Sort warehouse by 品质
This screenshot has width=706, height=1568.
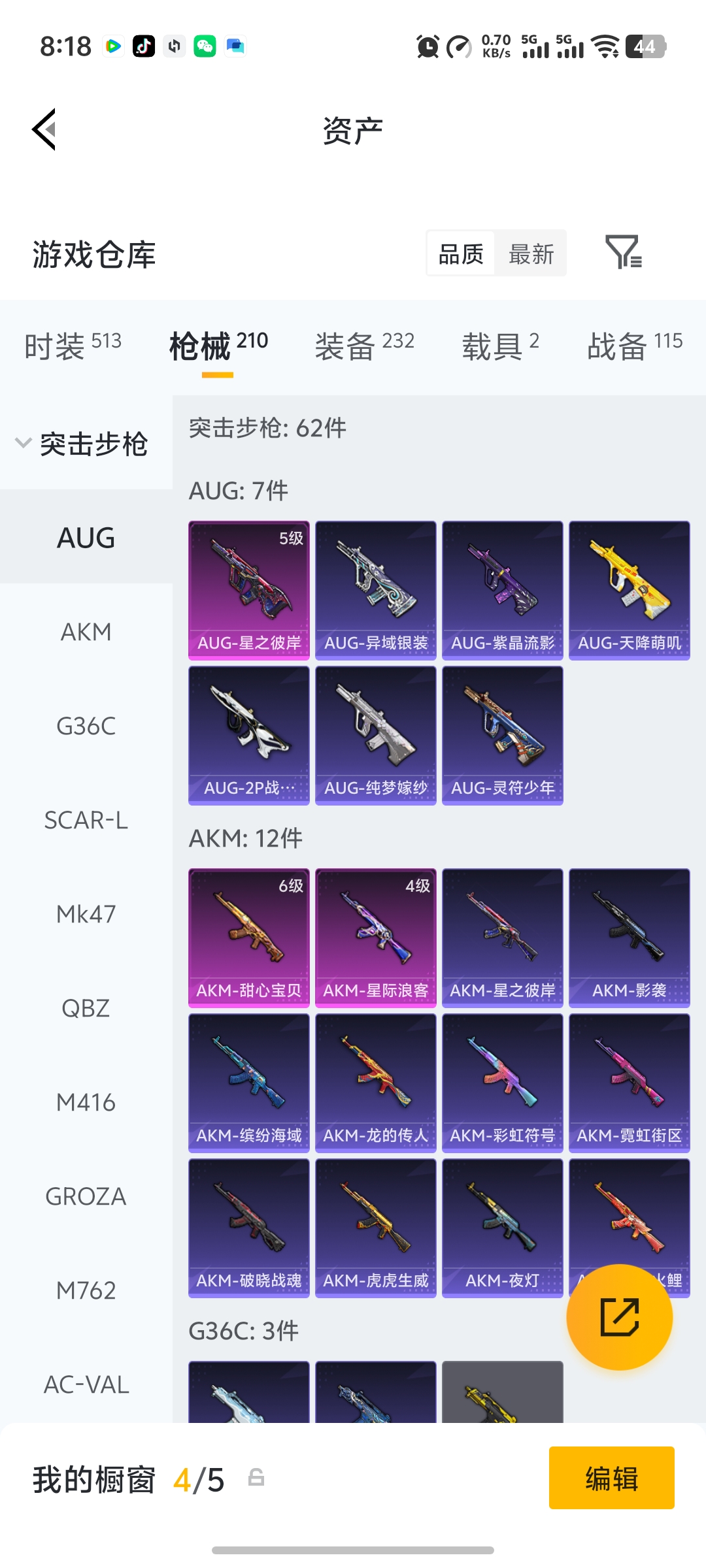461,254
